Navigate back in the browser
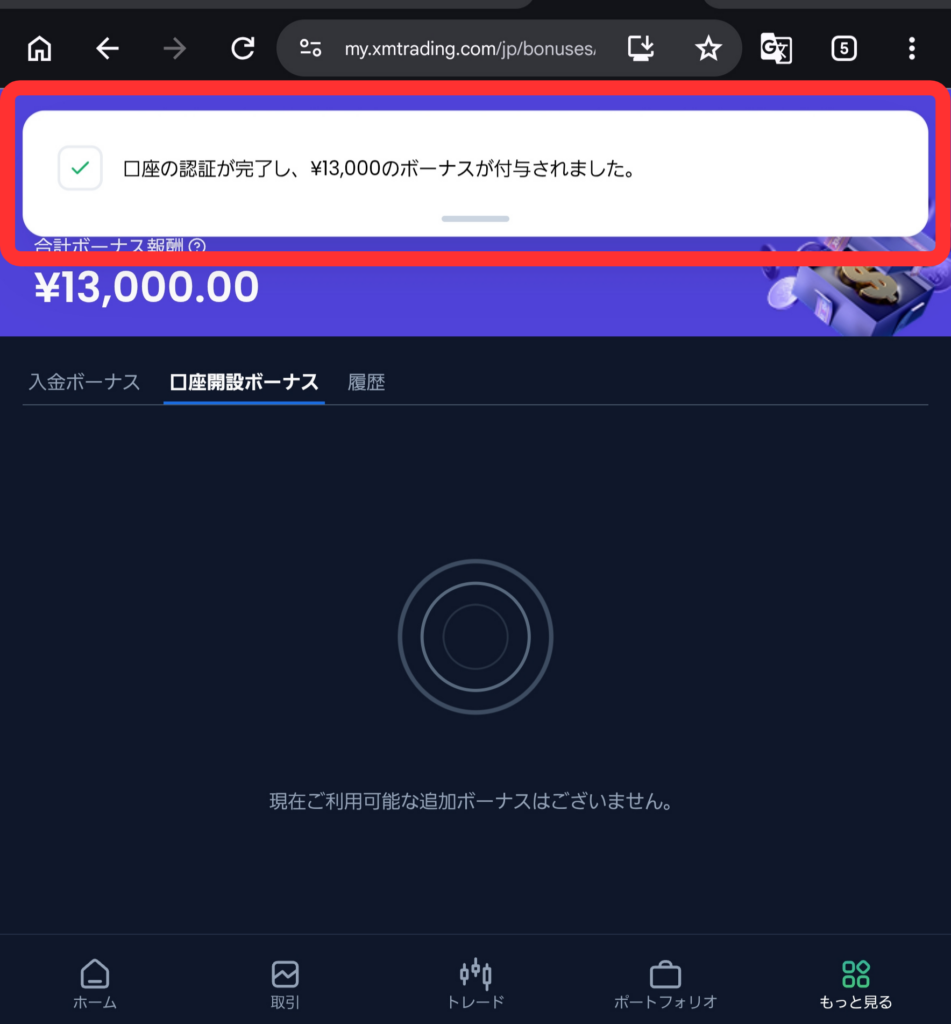 (x=107, y=48)
